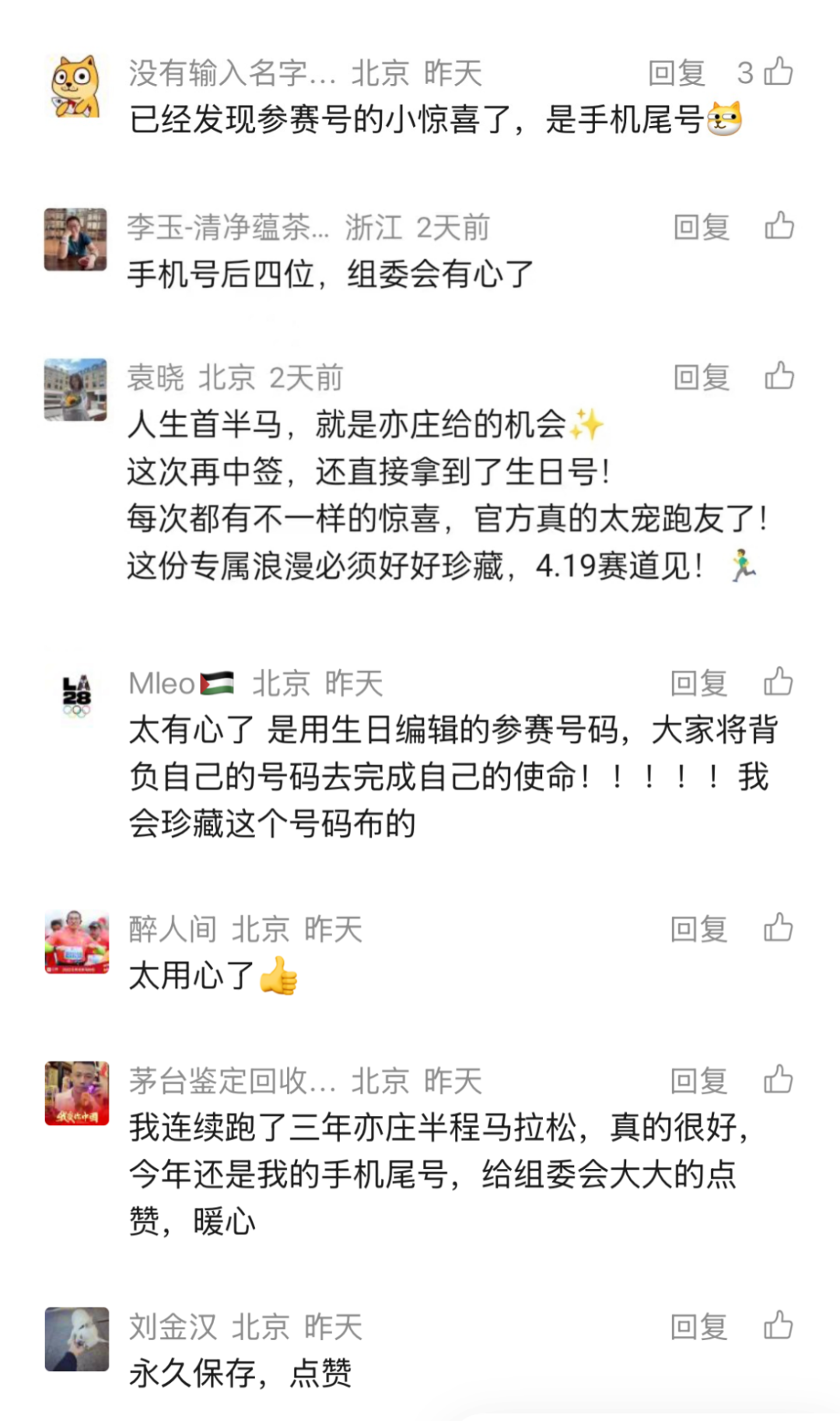Like Mleo's comment
Viewport: 840px width, 1421px height.
pyautogui.click(x=778, y=682)
